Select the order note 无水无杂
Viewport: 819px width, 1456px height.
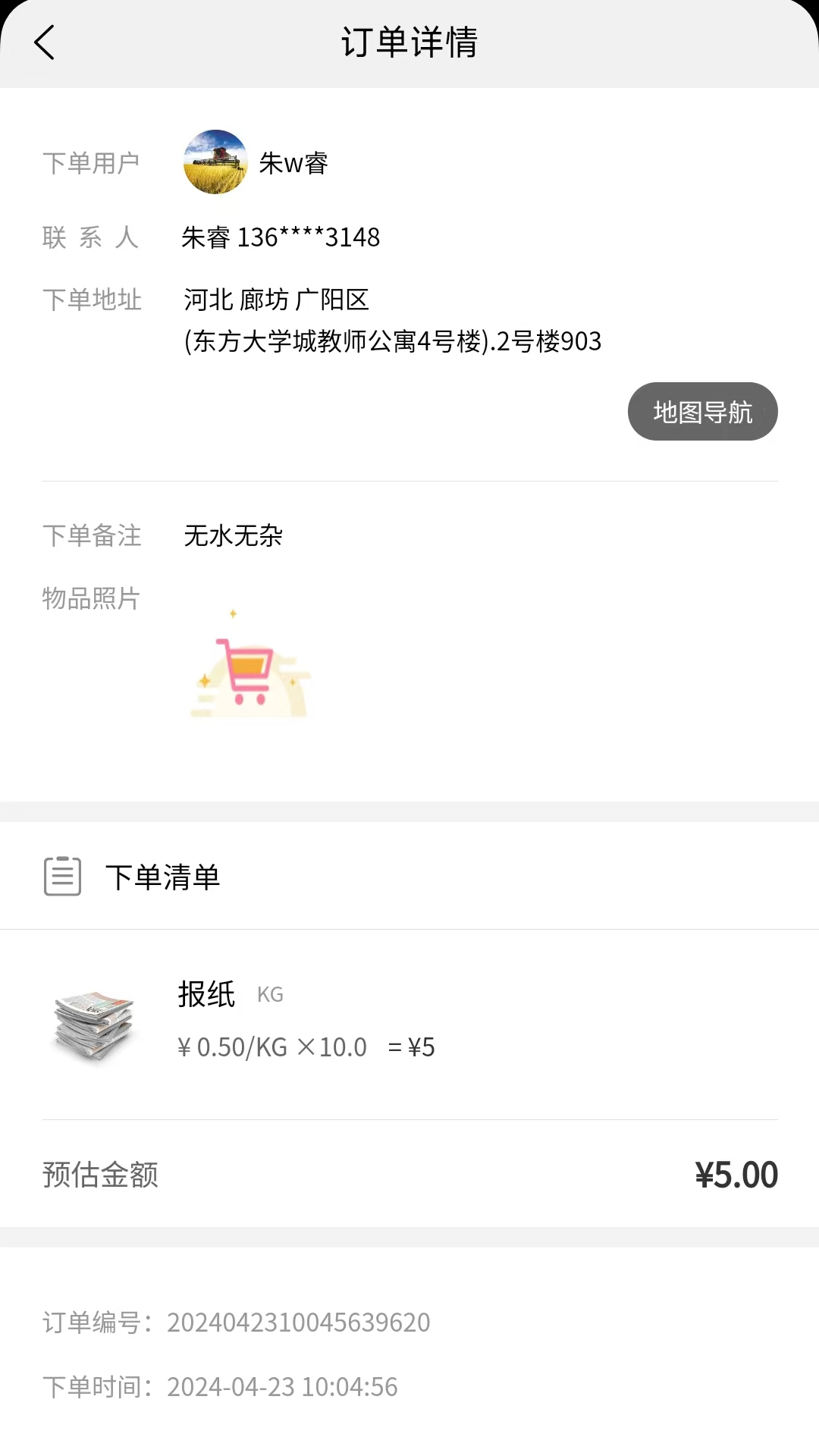(233, 535)
